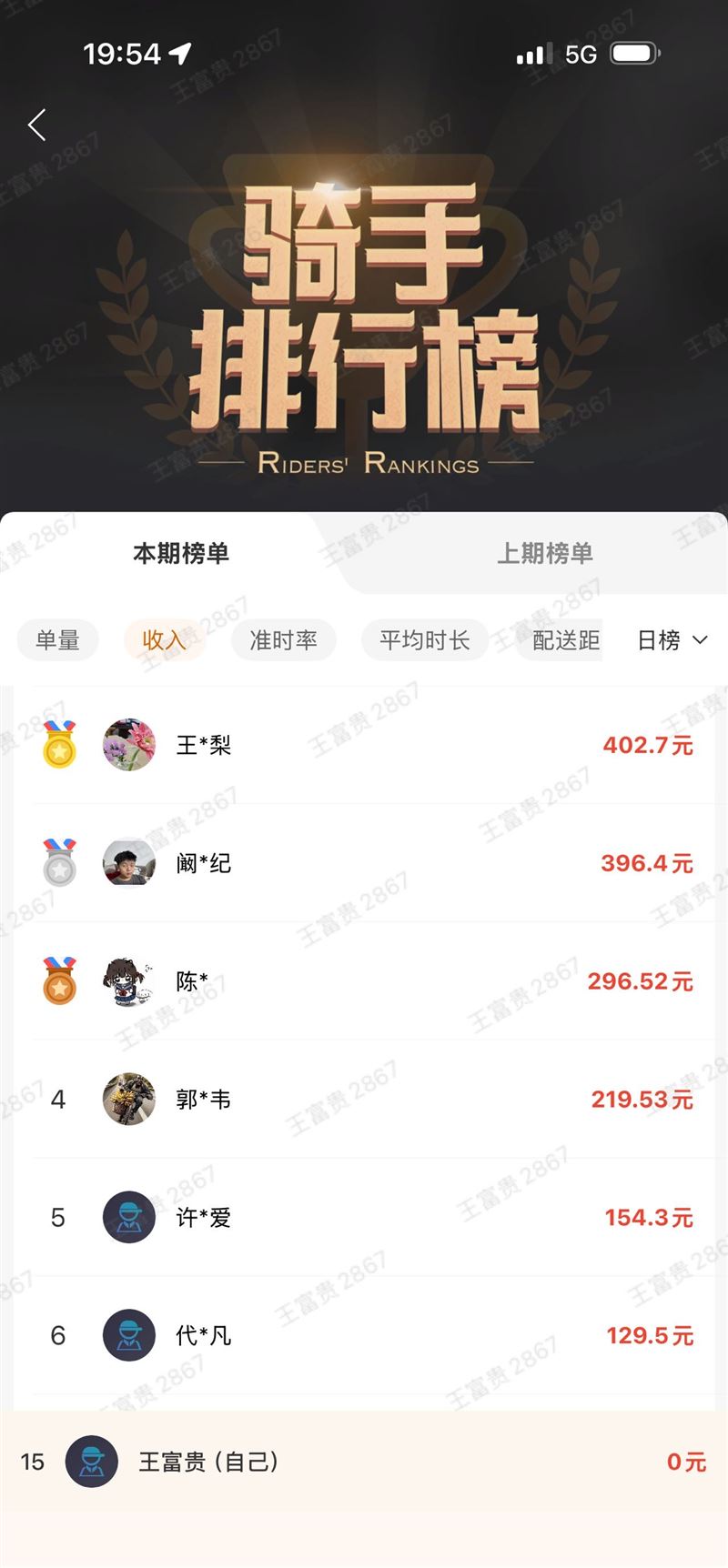Switch to the 本期榜单 tab
The image size is (728, 1568).
[181, 553]
